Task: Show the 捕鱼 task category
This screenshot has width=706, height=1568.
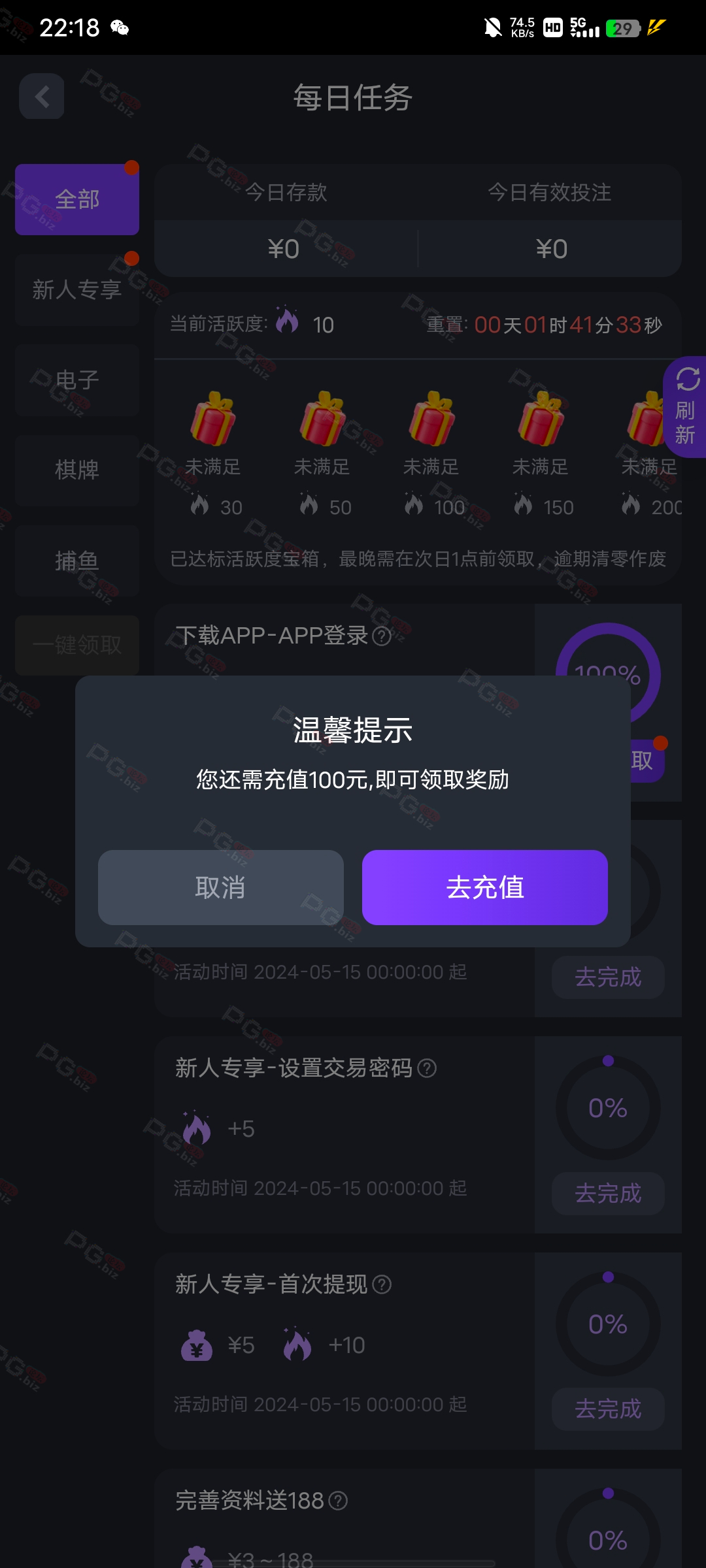Action: (x=77, y=561)
